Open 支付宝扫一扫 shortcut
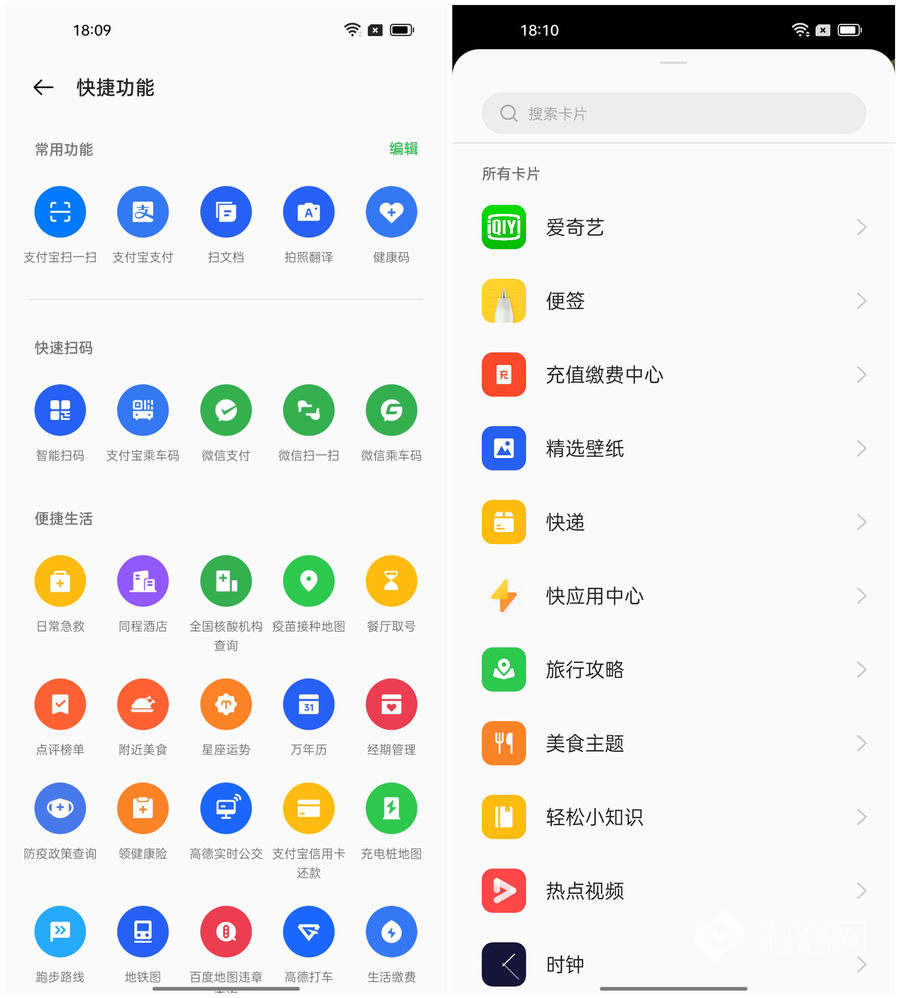 pos(60,212)
